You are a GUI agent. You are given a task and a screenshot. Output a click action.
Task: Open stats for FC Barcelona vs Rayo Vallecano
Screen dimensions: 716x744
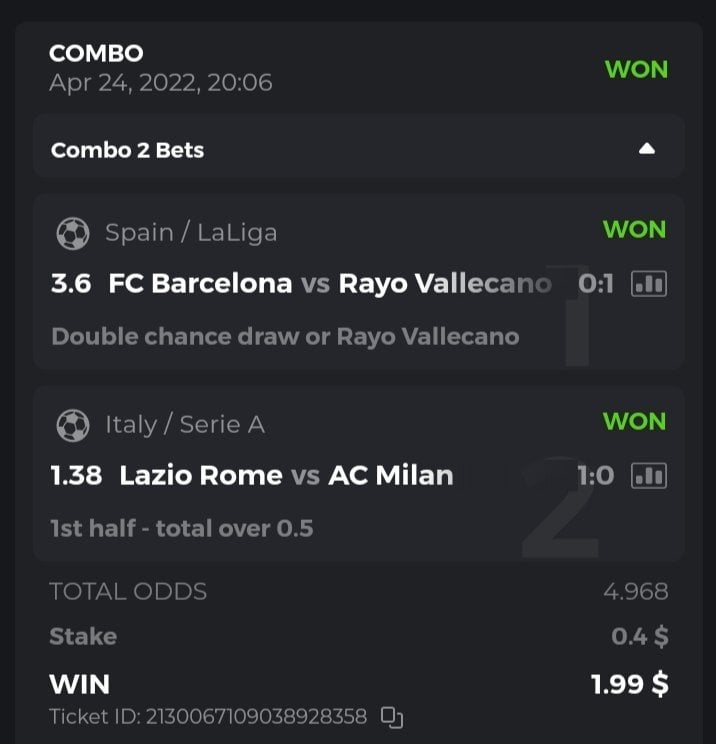pos(649,284)
